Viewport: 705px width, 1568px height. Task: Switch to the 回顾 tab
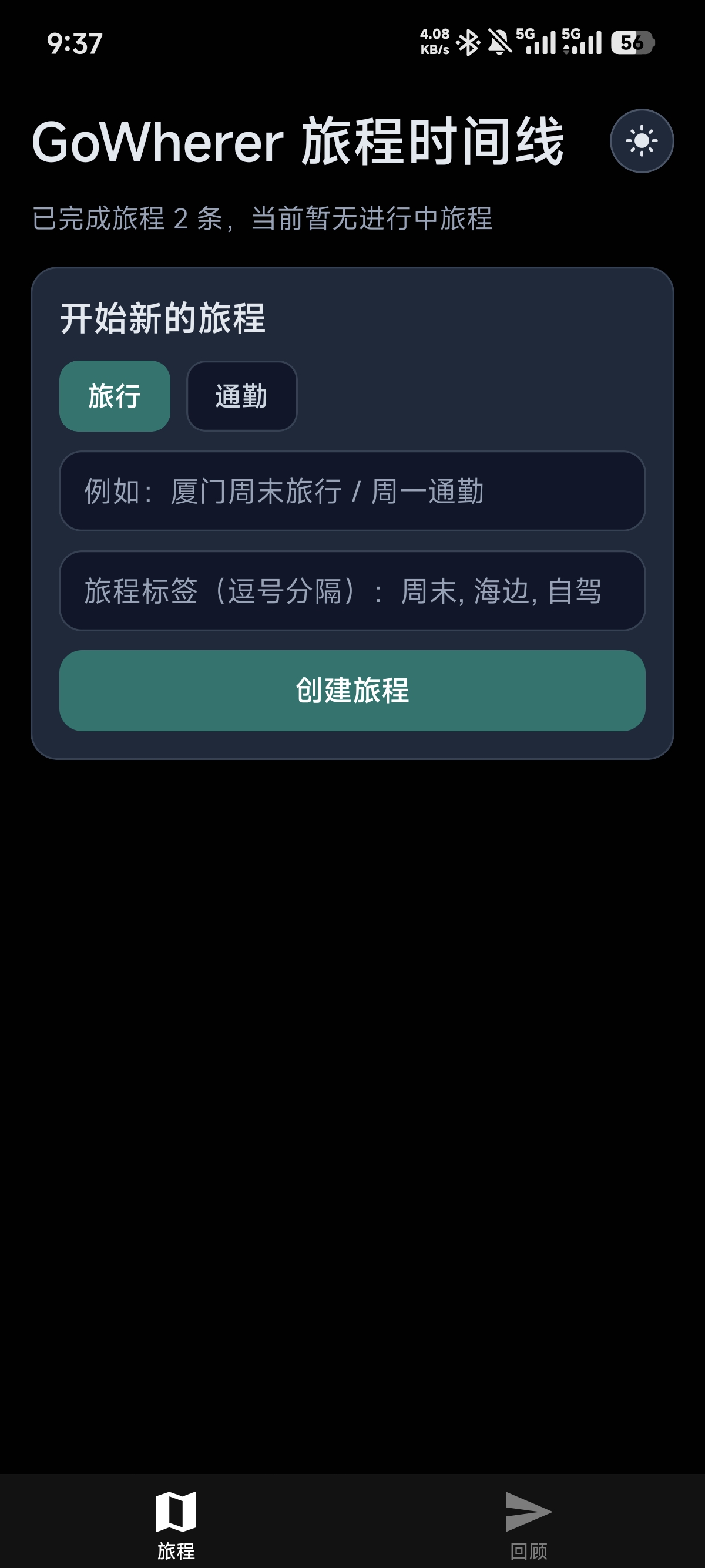click(528, 1521)
